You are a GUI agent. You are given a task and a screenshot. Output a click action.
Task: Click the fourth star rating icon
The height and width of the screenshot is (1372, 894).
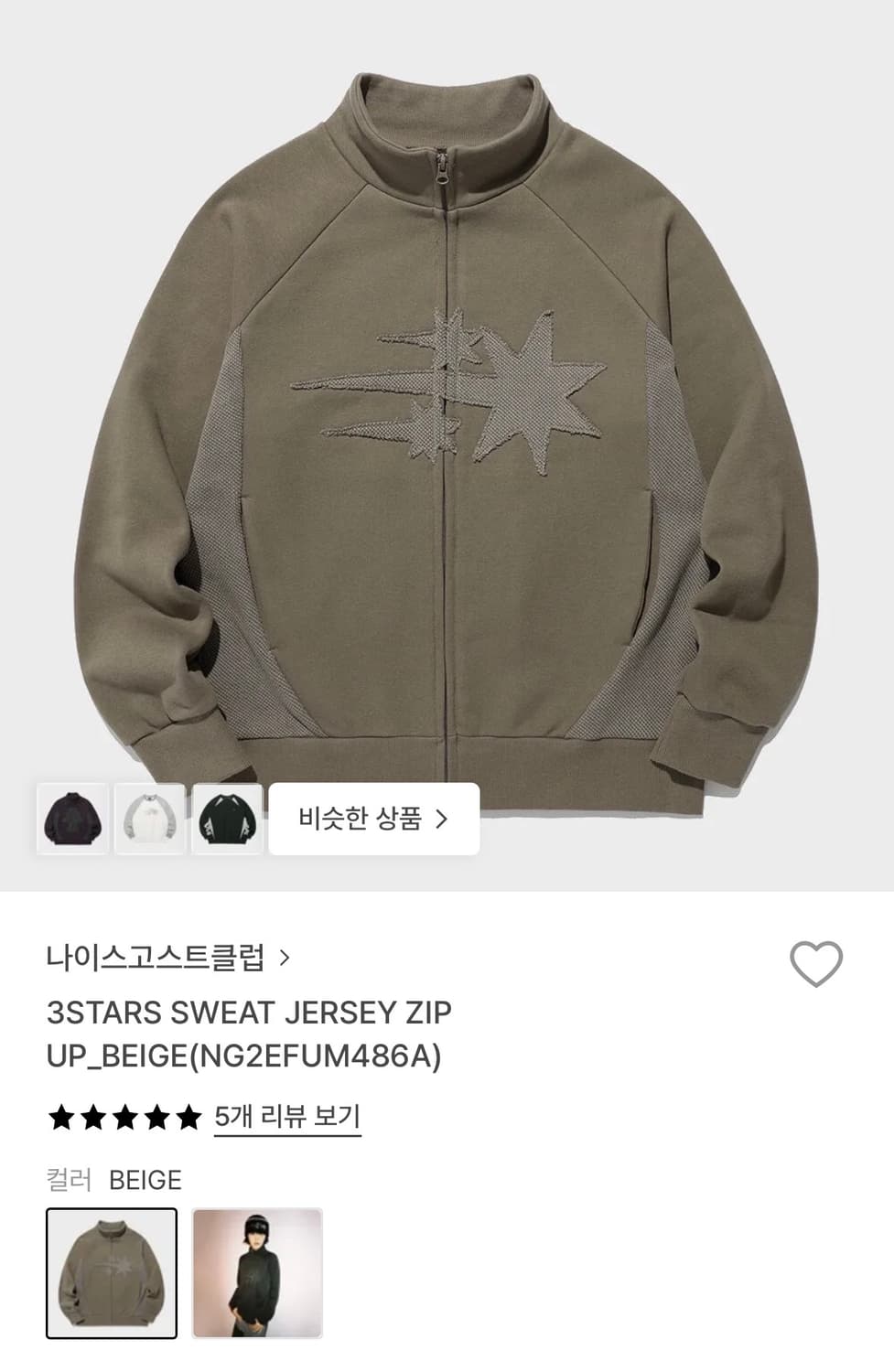click(154, 1116)
